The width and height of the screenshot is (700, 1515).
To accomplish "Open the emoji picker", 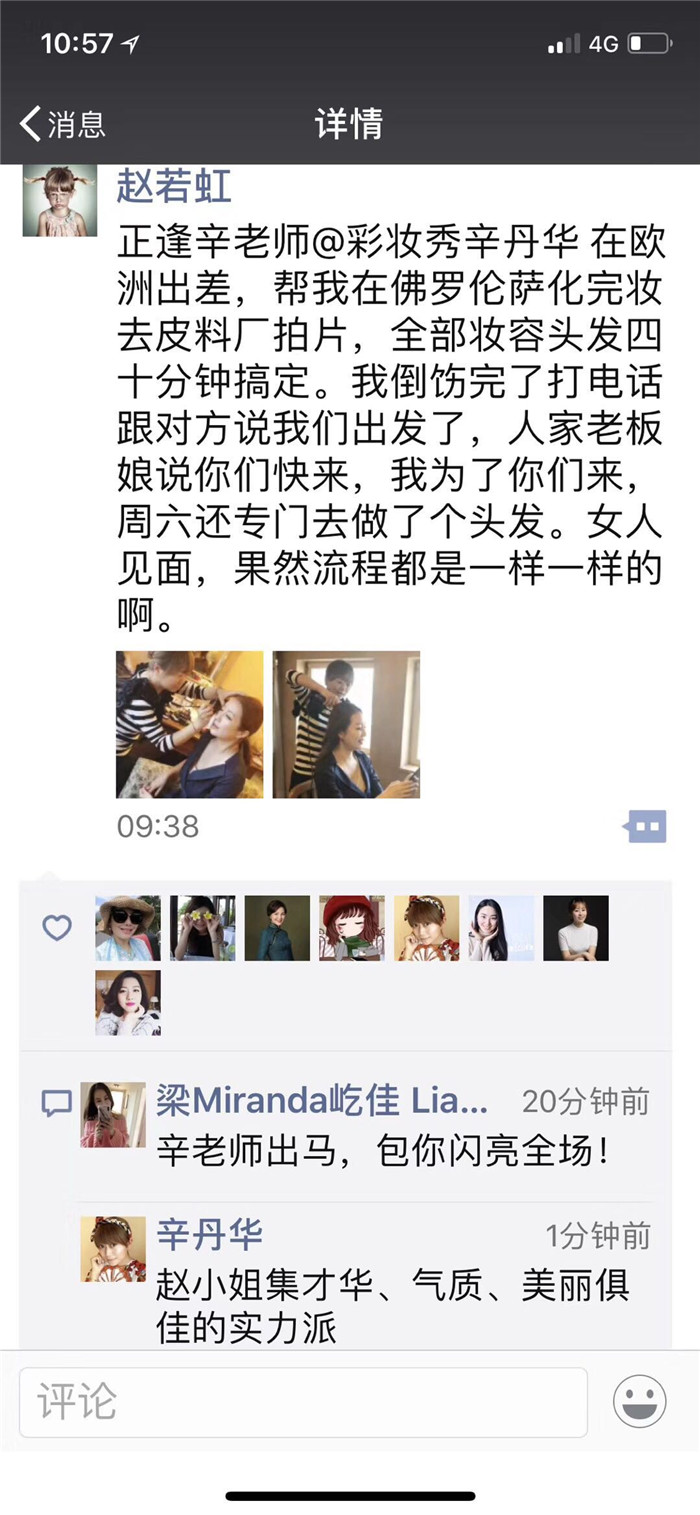I will (x=639, y=1401).
